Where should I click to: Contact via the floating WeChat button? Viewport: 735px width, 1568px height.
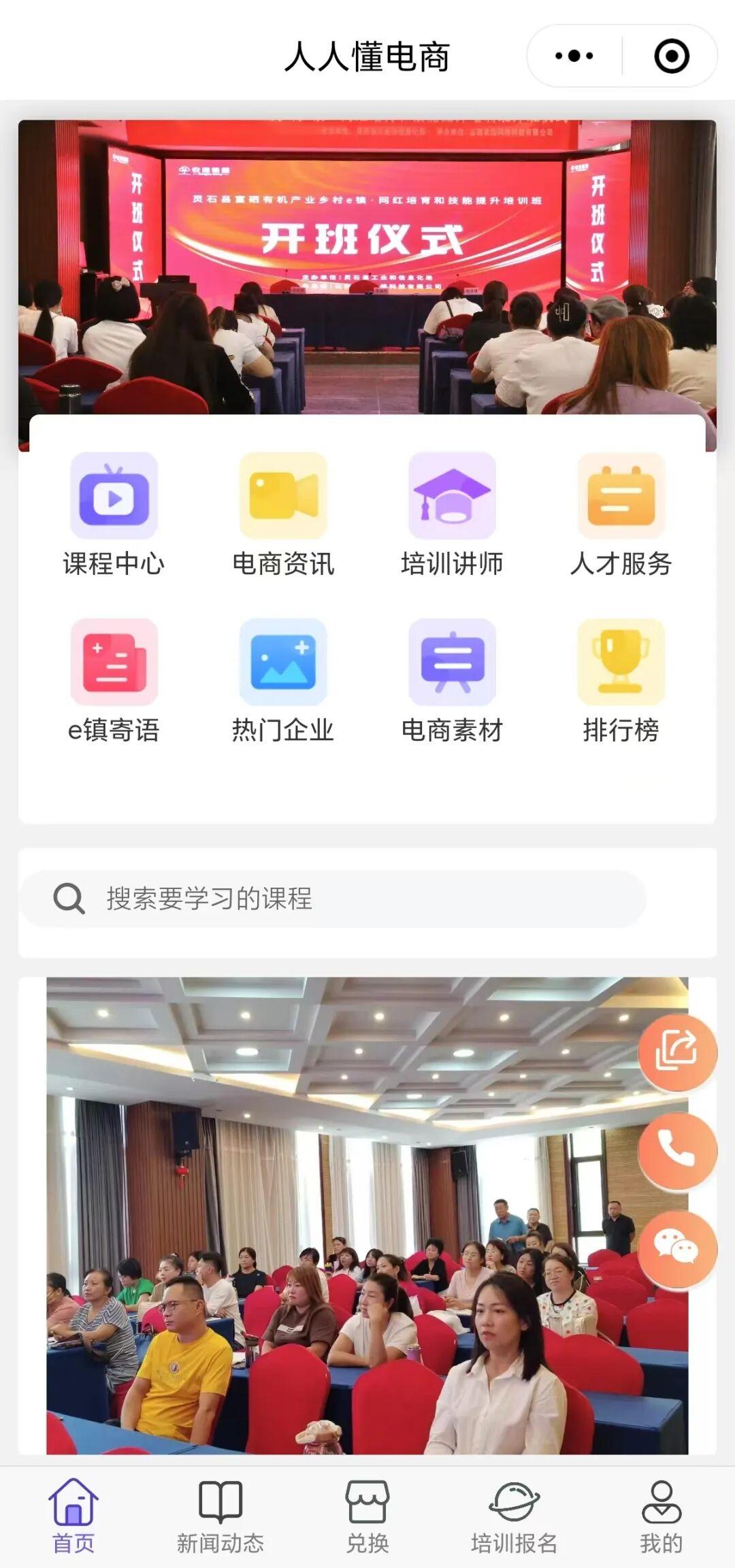(677, 1248)
